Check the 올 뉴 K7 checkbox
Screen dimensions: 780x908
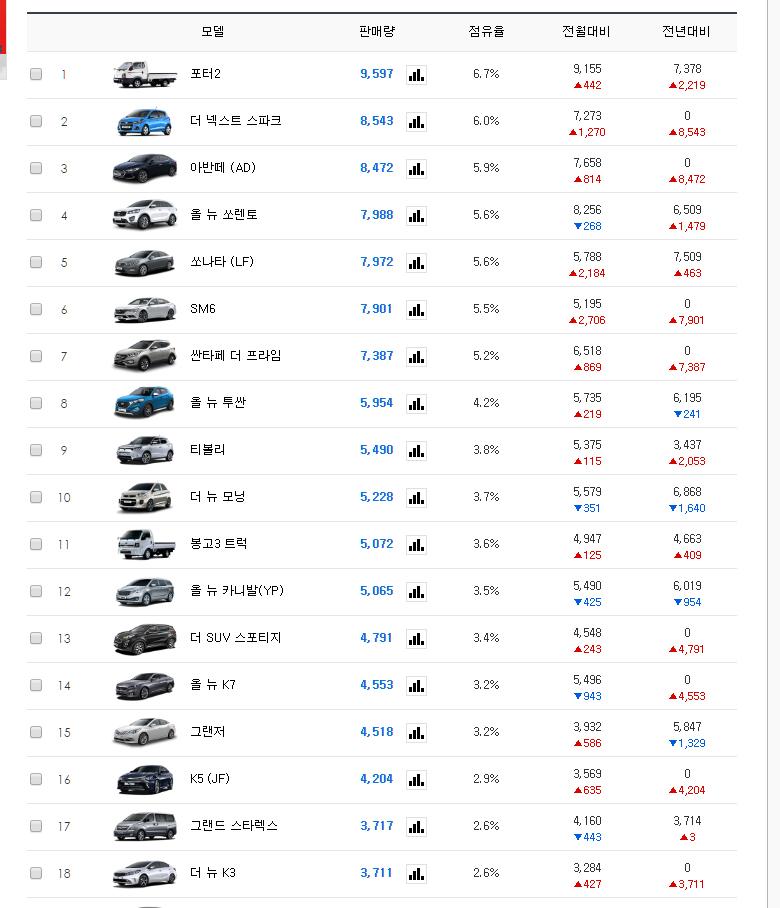(36, 686)
